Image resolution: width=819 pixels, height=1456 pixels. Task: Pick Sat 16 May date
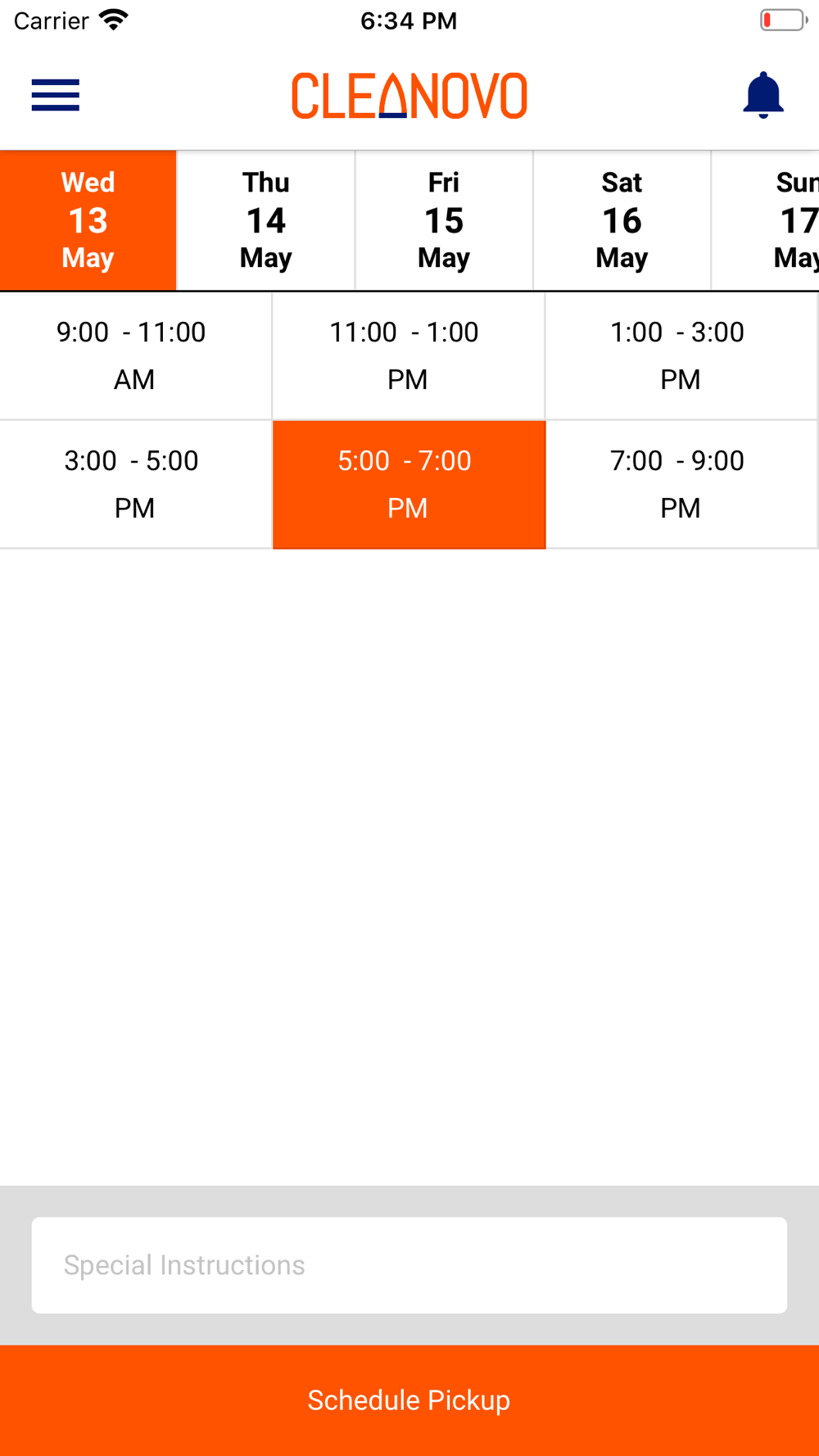coord(622,220)
